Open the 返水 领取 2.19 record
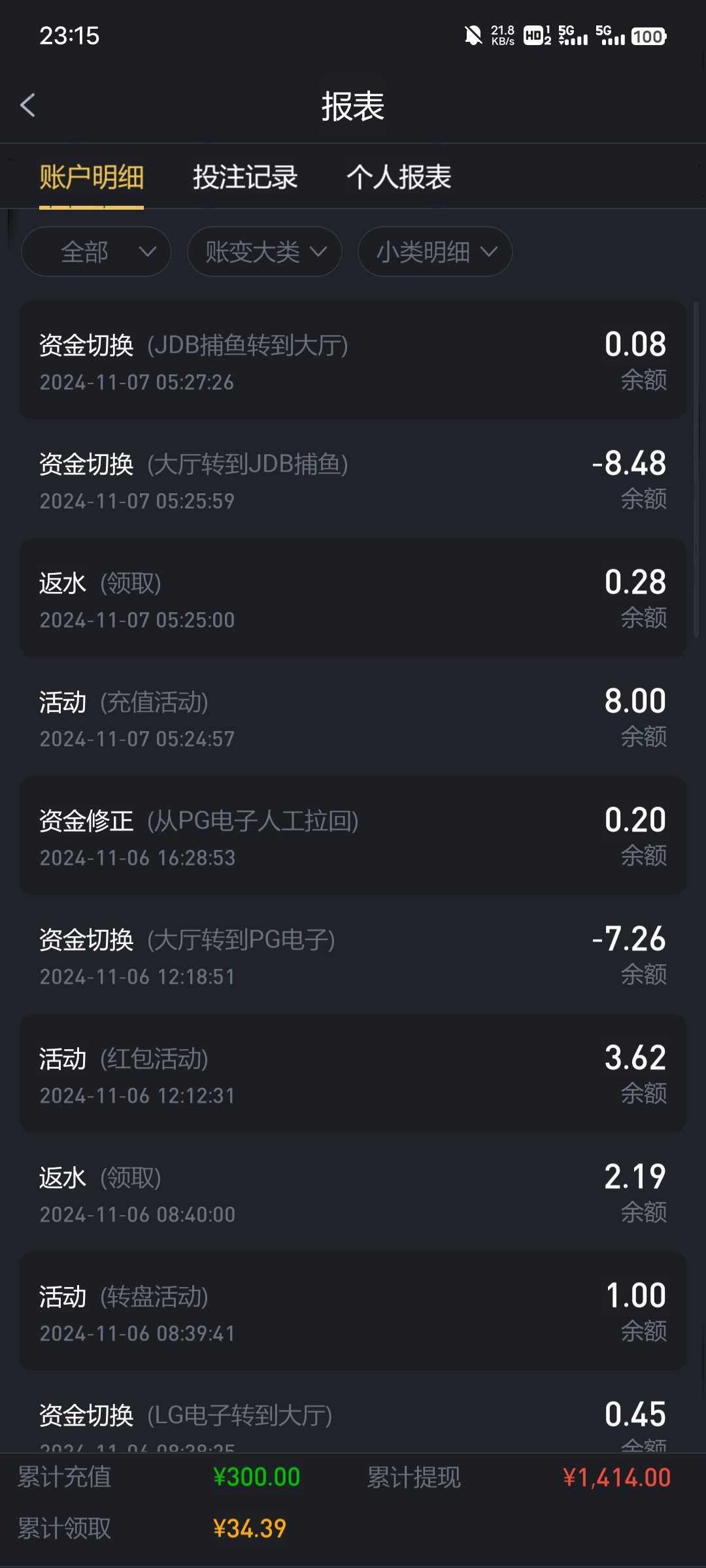 point(353,1192)
